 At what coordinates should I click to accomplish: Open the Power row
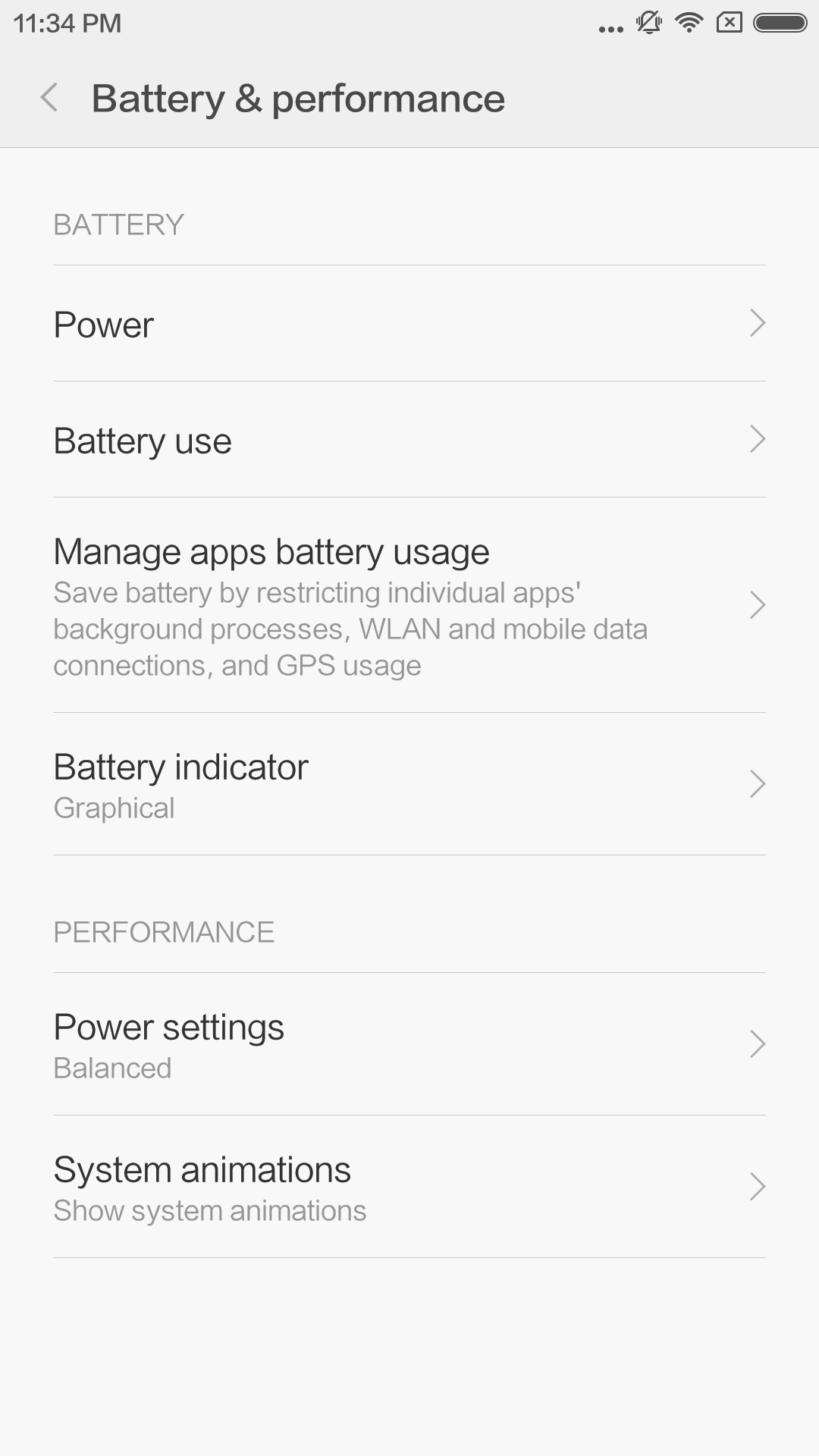(x=409, y=324)
